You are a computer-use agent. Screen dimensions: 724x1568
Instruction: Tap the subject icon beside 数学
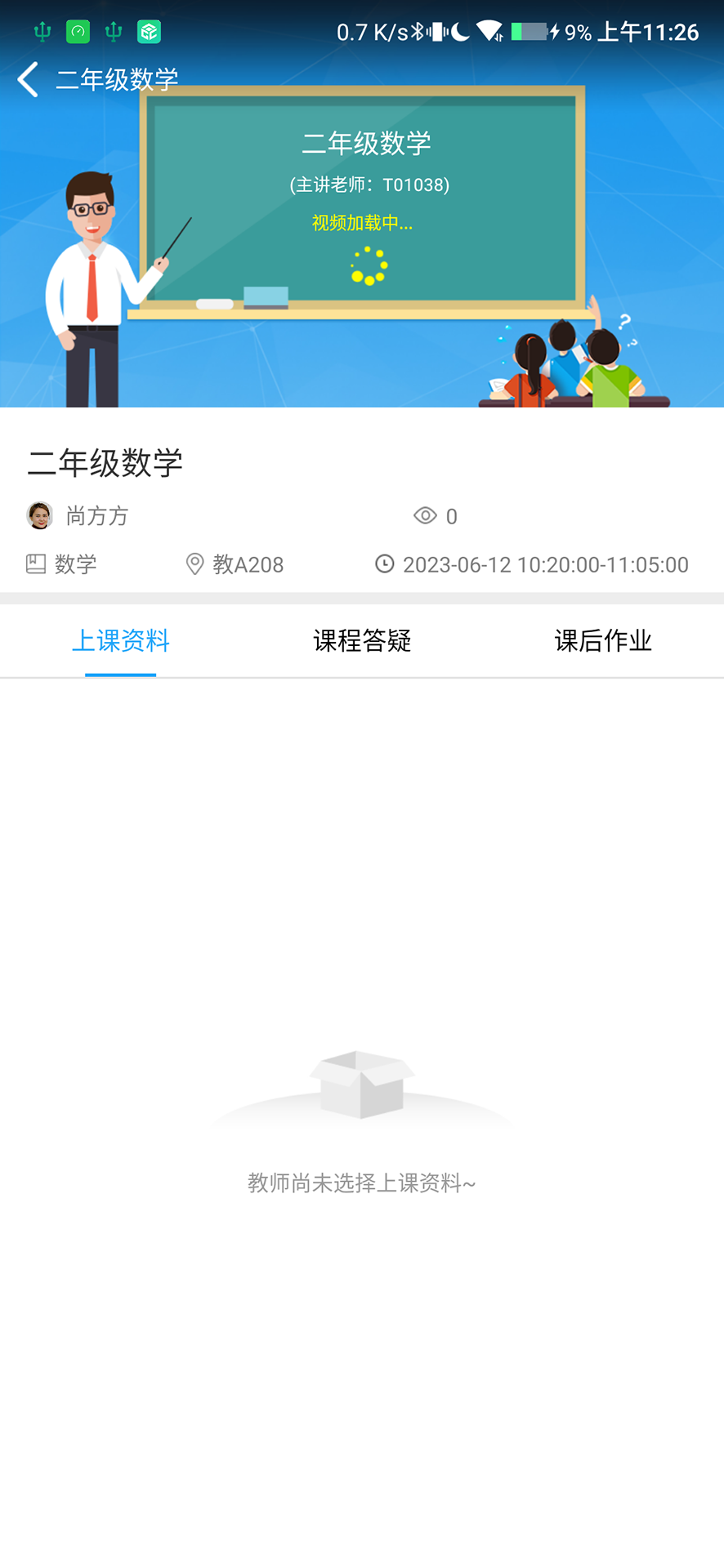tap(35, 564)
